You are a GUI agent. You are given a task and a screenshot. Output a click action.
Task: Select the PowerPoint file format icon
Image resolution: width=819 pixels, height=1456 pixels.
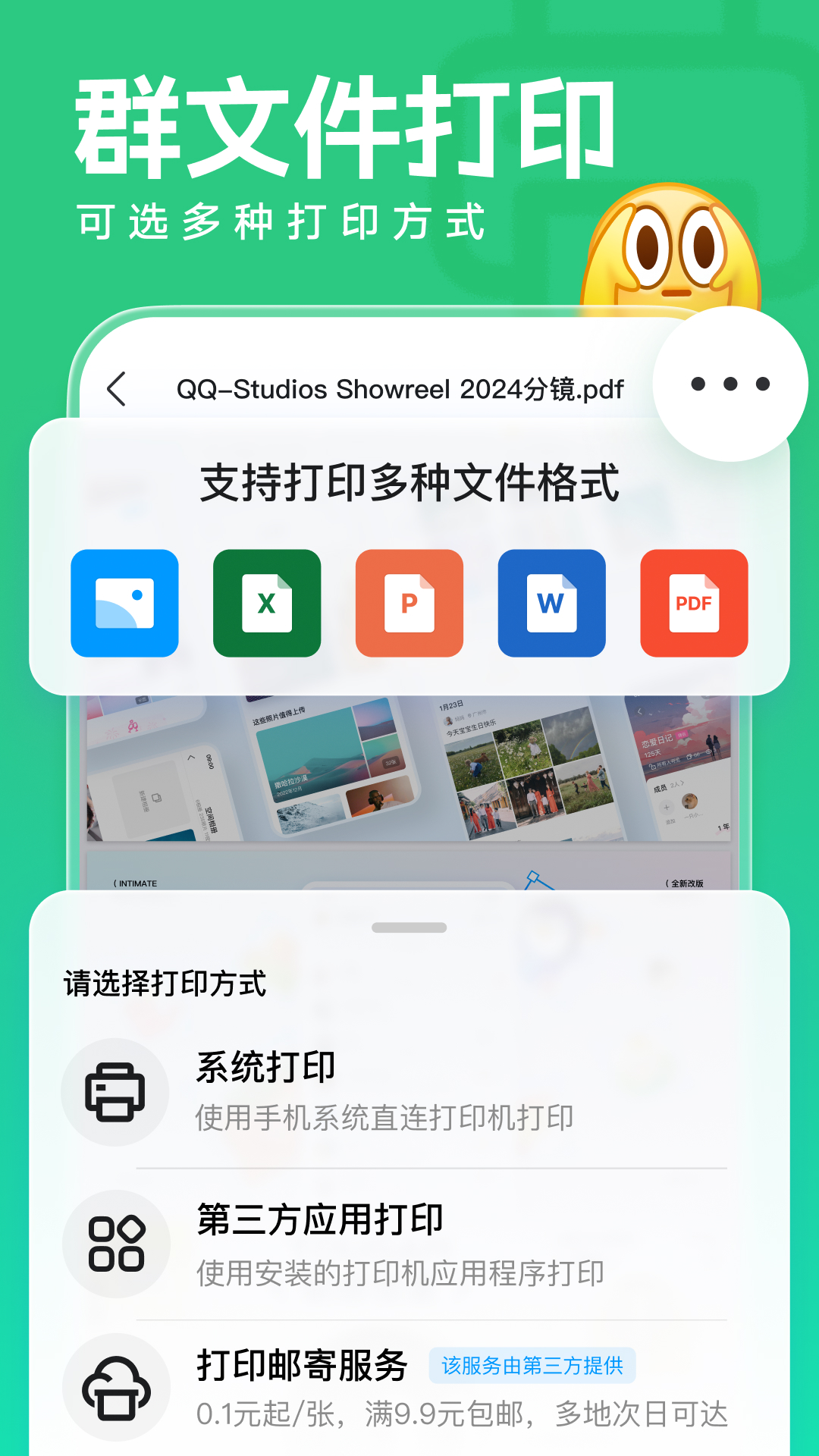[409, 603]
